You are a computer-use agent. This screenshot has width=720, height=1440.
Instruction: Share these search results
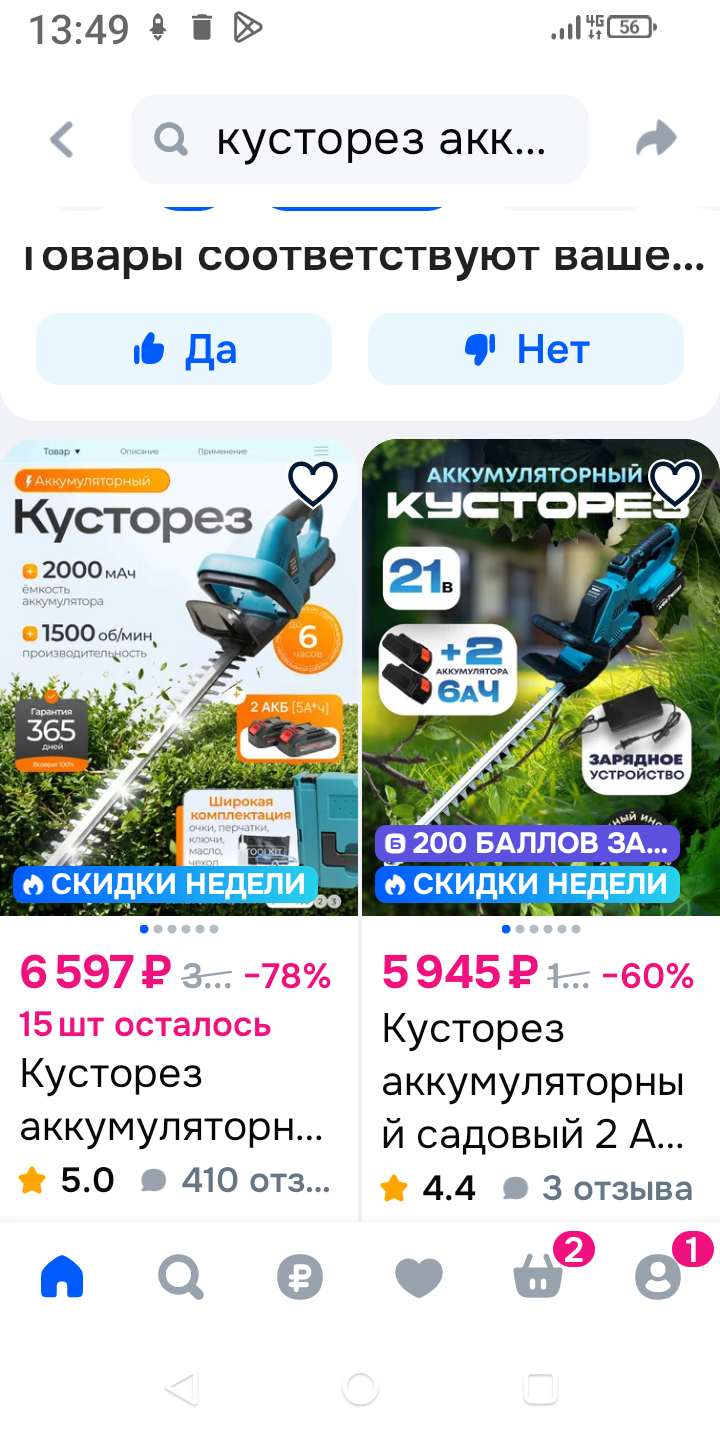click(x=656, y=140)
